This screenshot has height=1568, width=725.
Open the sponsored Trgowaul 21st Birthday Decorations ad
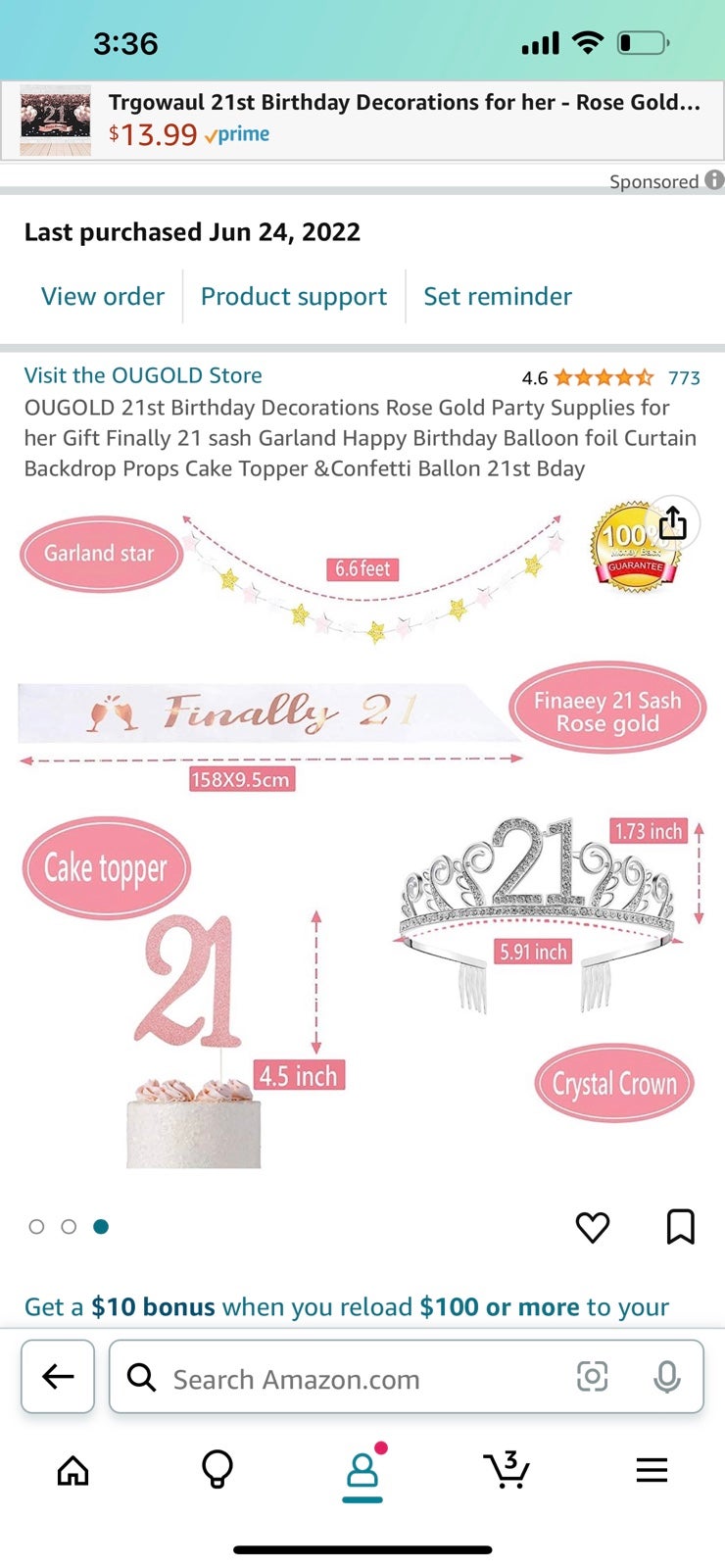click(x=362, y=120)
